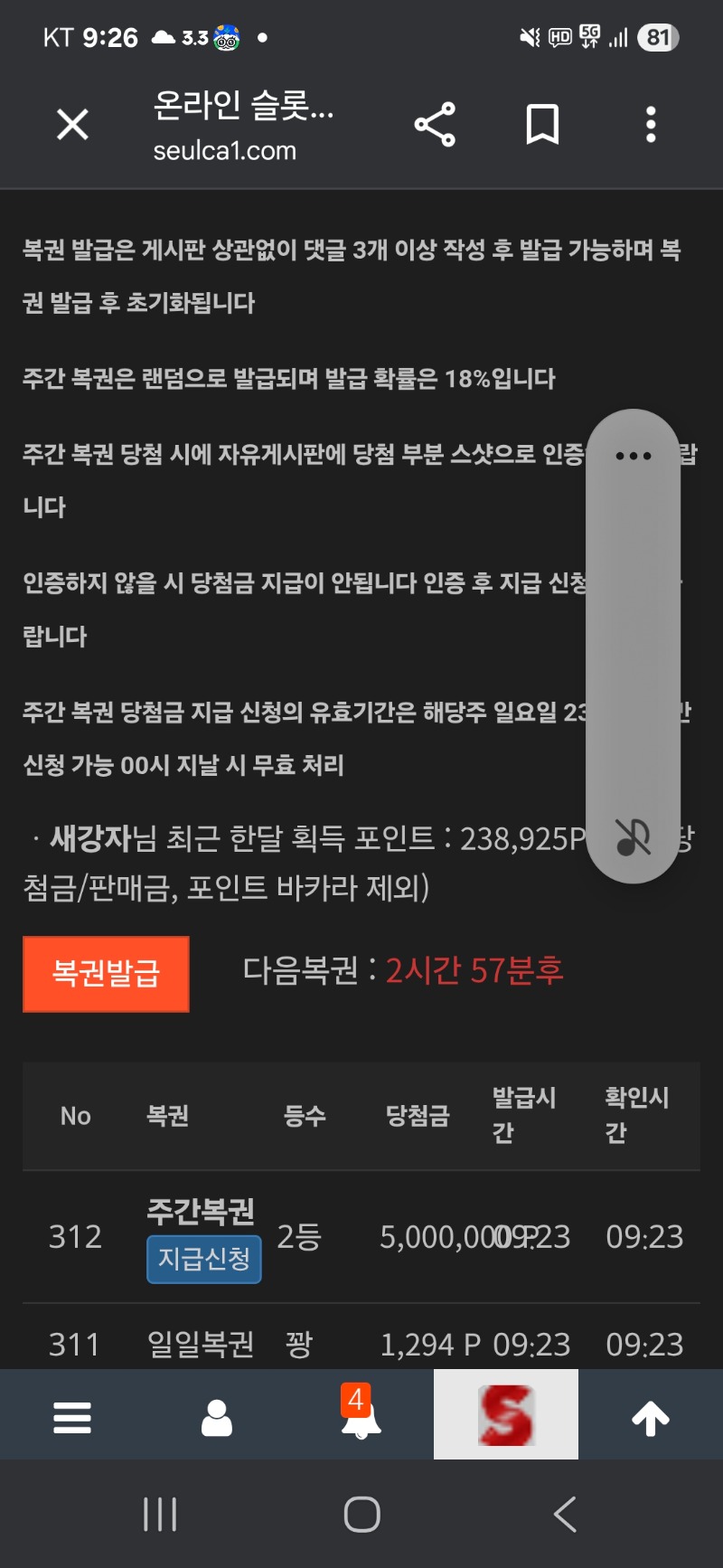
Task: Open the browser overflow menu
Action: 651,125
